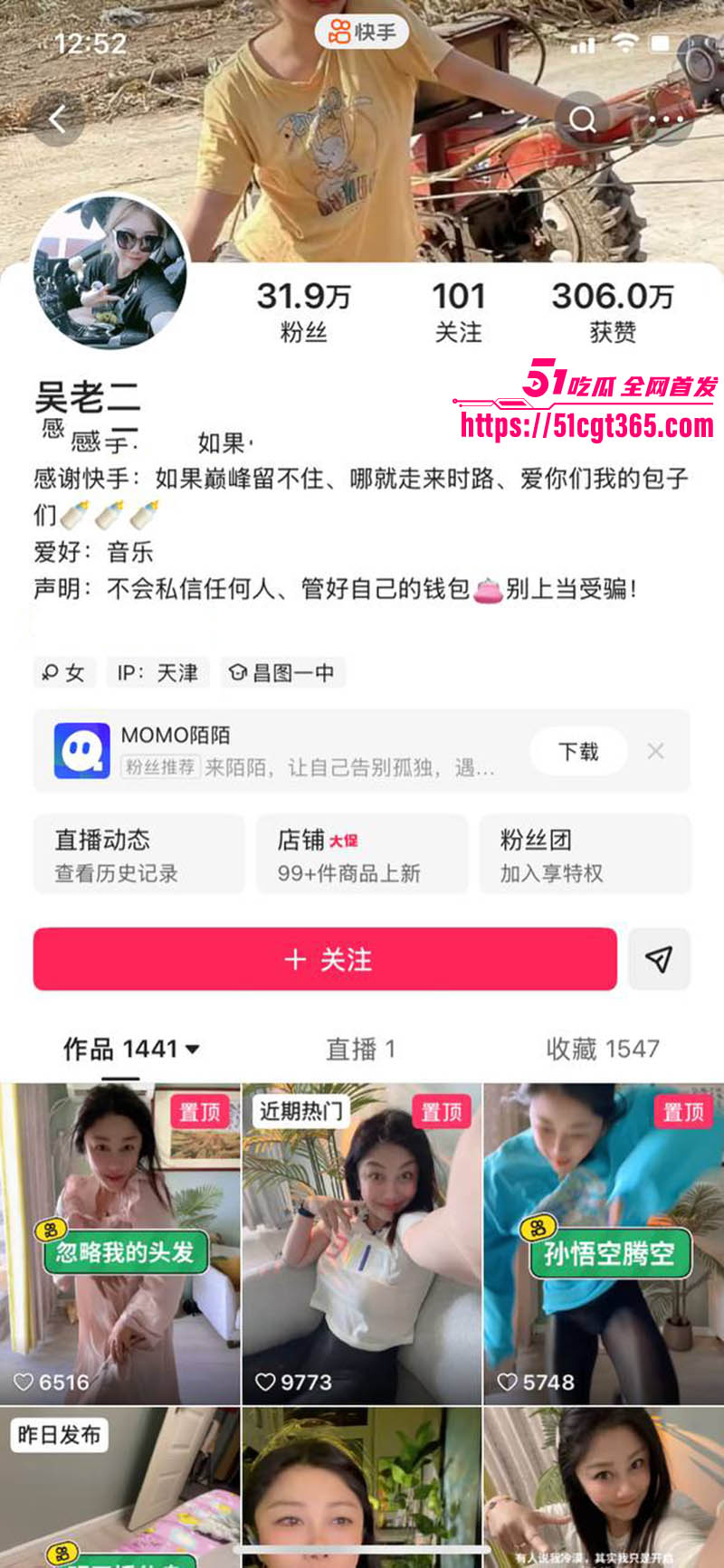Open the 31.9万 粉丝 followers list
The image size is (724, 1568).
[x=303, y=312]
